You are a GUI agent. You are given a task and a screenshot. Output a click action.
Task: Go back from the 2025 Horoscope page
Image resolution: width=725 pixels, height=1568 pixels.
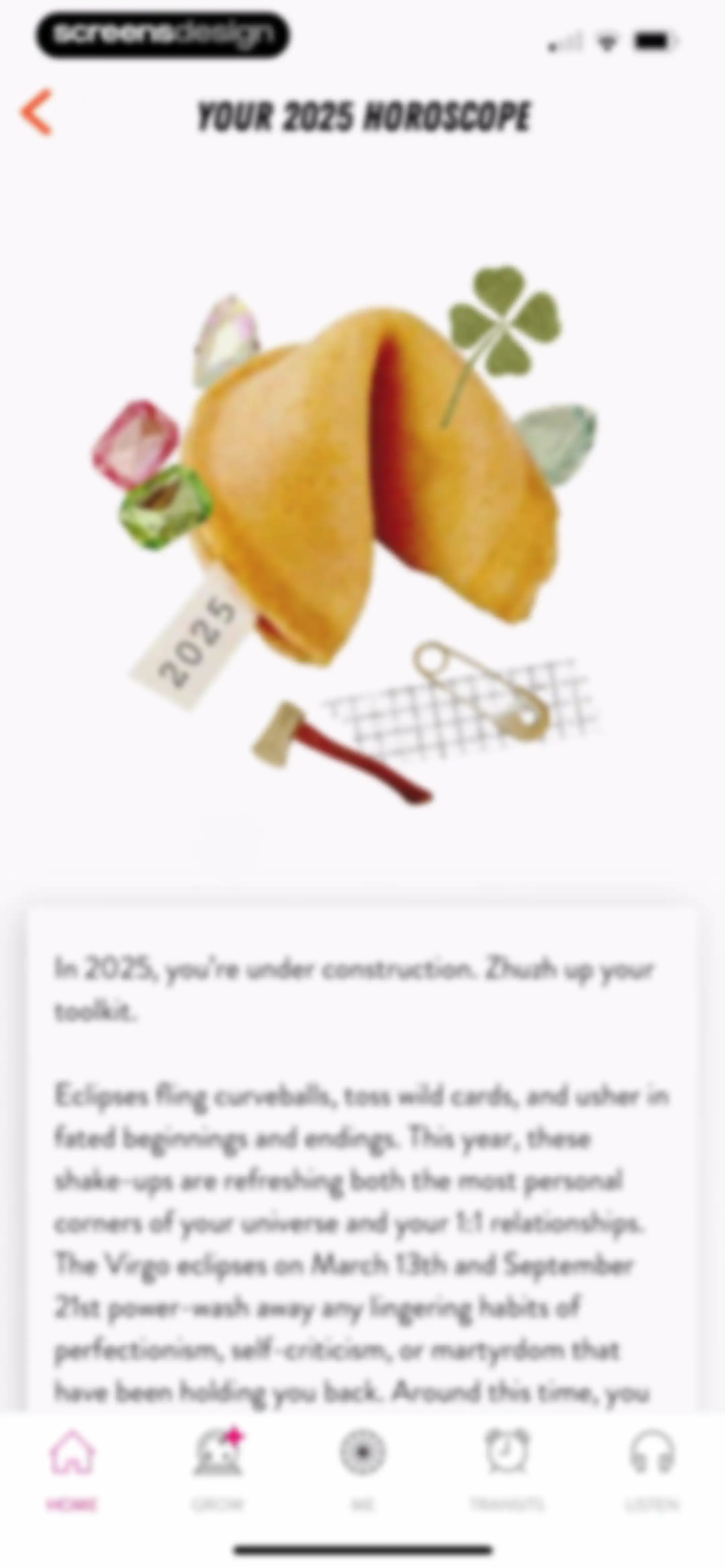(37, 112)
